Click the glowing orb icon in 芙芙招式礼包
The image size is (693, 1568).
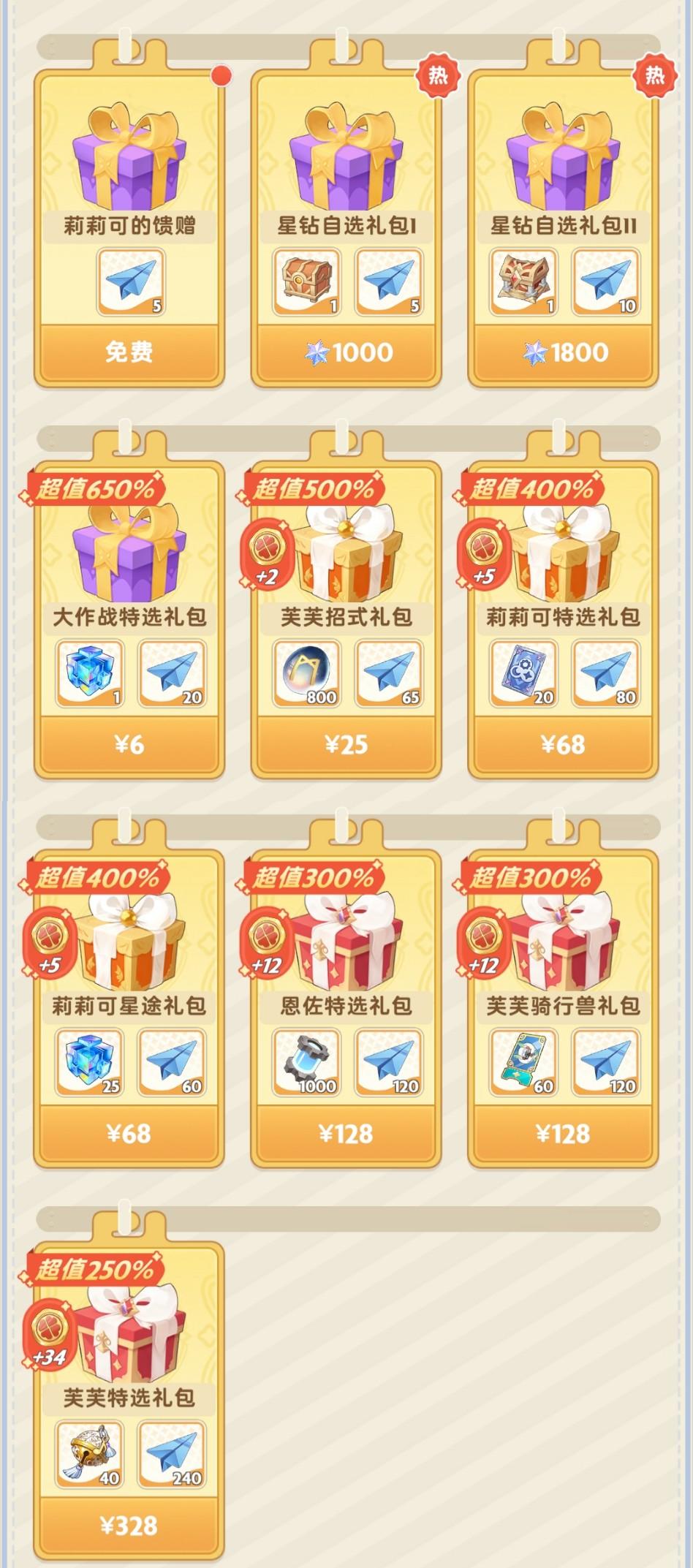coord(306,674)
